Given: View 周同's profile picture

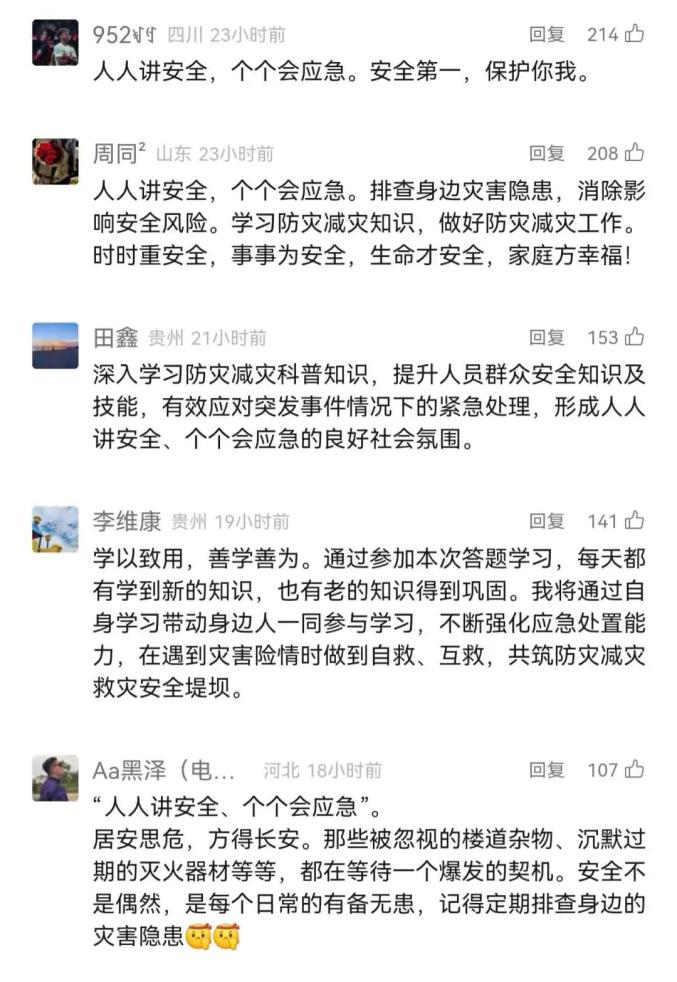Looking at the screenshot, I should point(55,161).
